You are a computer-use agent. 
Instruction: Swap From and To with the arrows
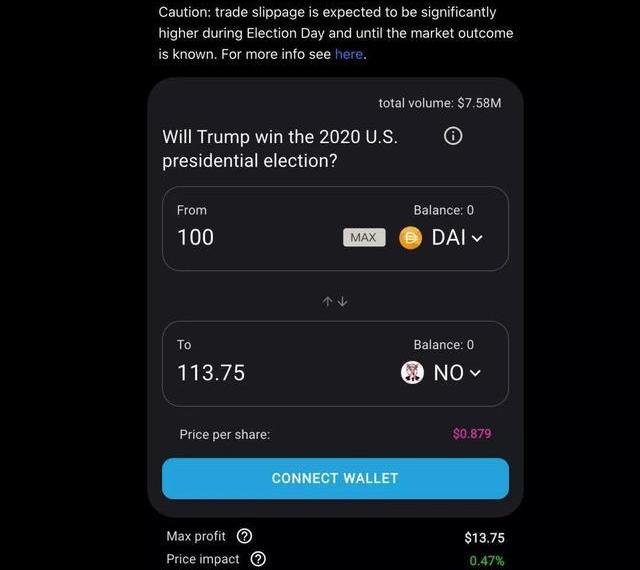[335, 301]
